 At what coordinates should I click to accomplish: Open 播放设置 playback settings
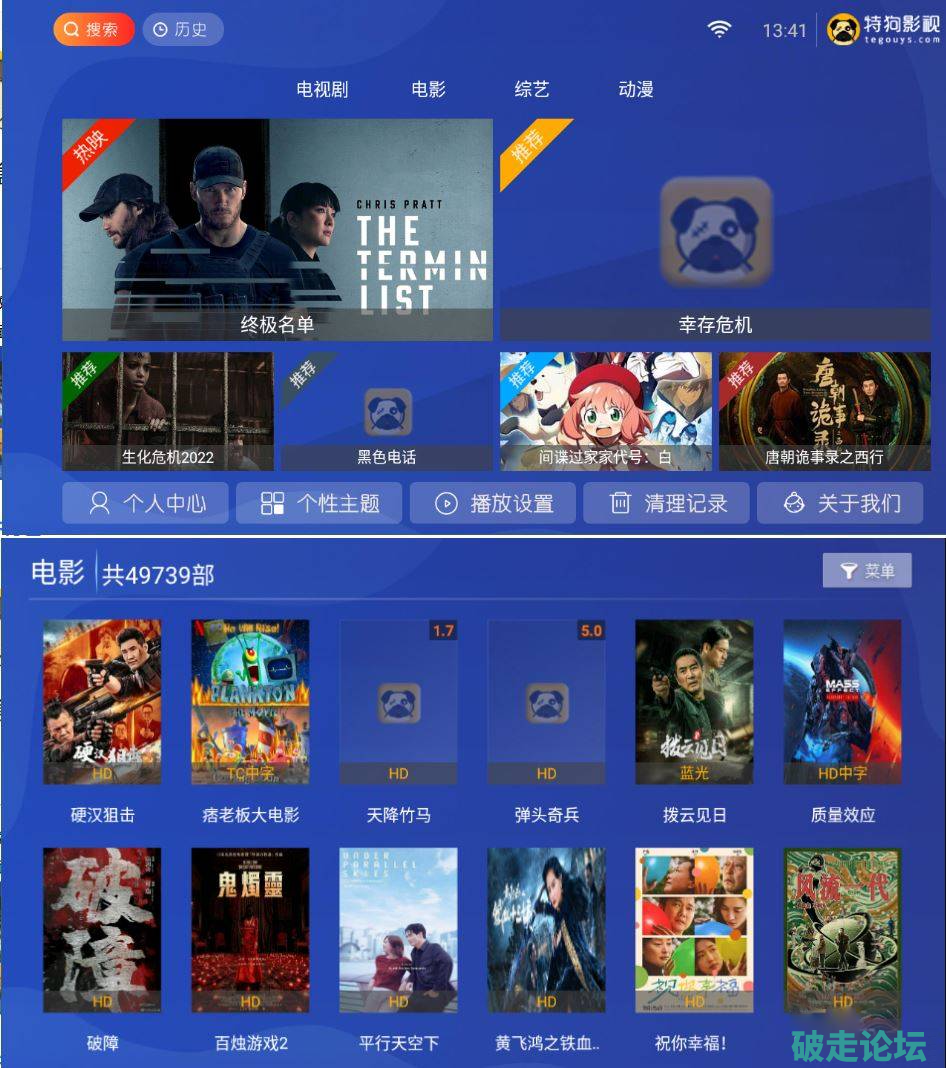coord(493,503)
